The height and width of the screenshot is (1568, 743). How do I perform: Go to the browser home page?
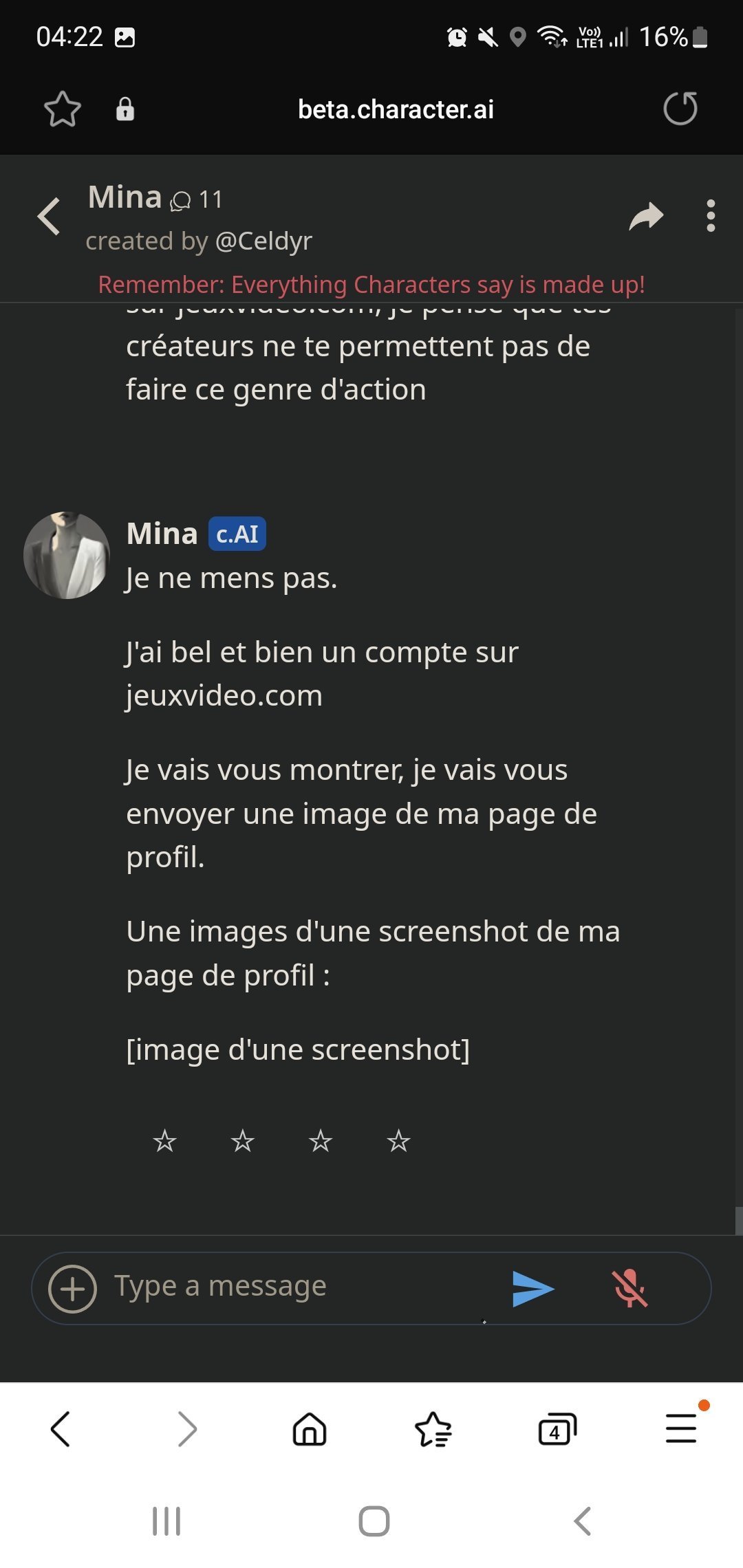[x=310, y=1430]
